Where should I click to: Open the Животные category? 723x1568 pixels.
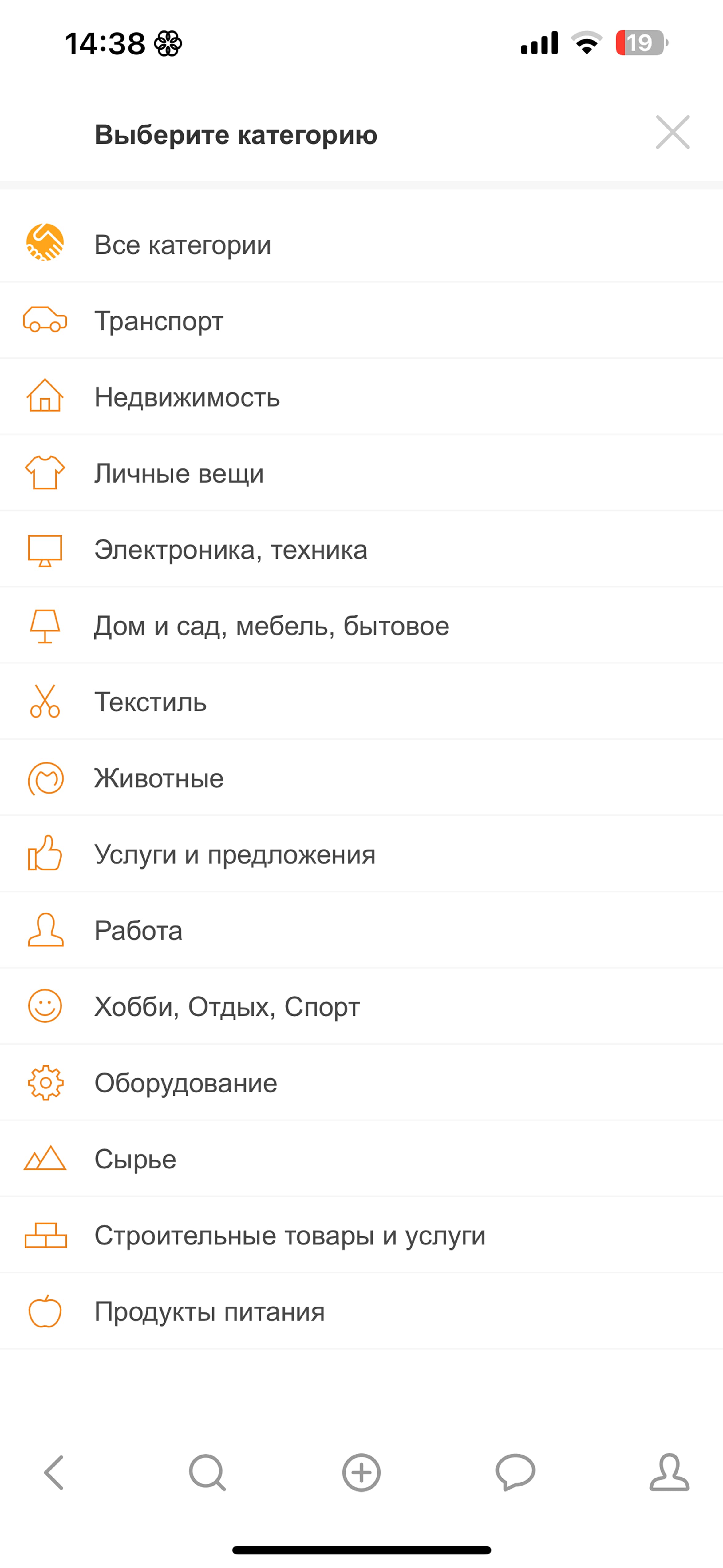[361, 777]
